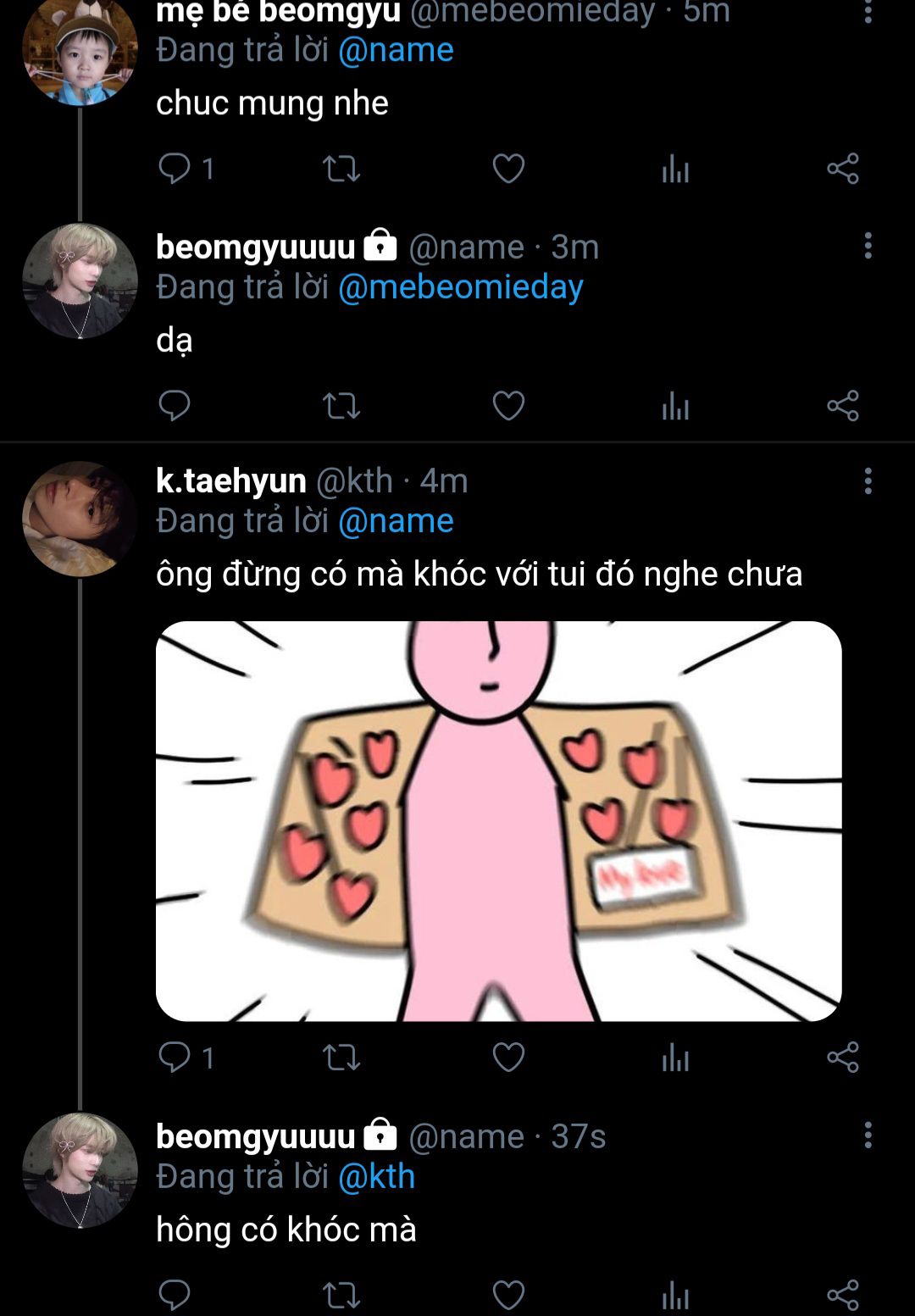Open overflow menu on k.taehyun's tweet
915x1316 pixels.
point(868,480)
